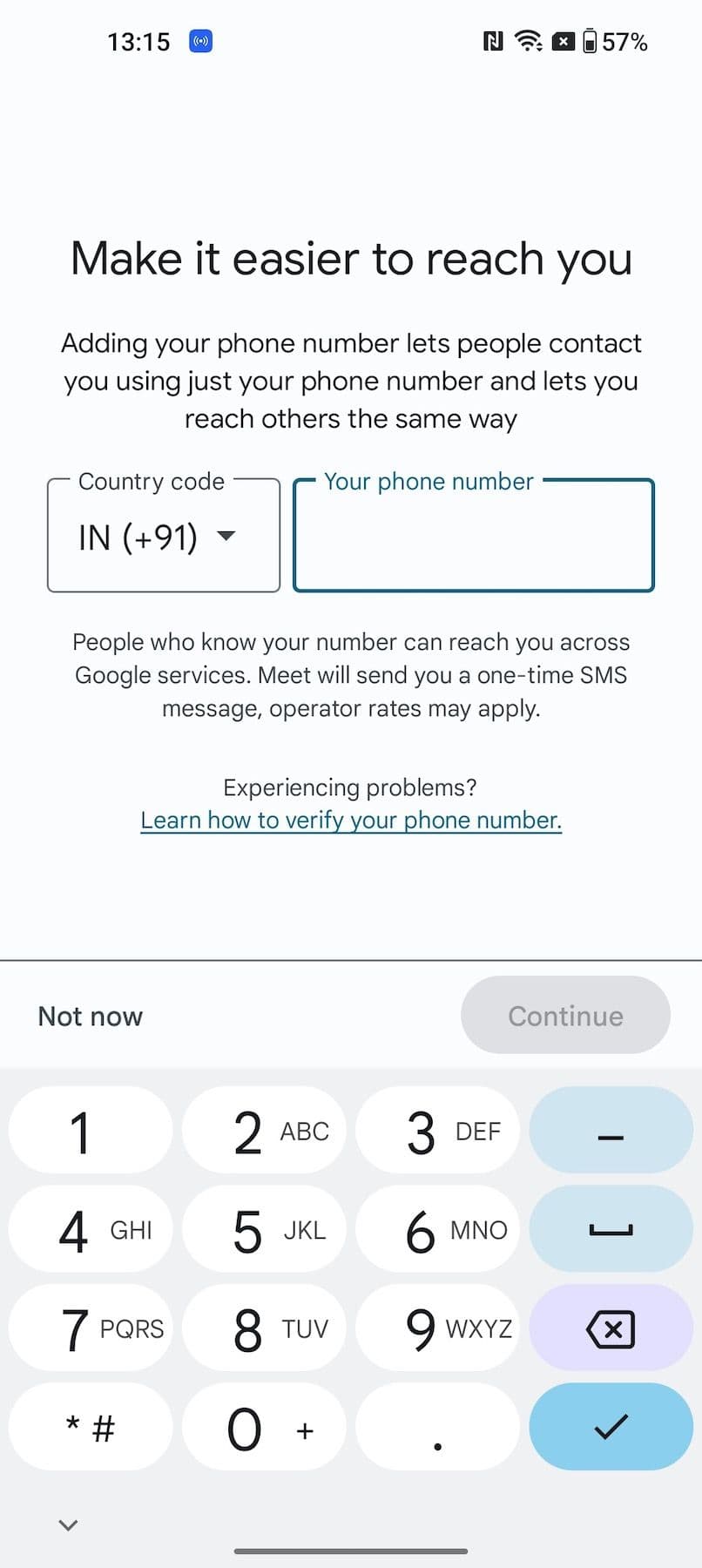Tap the NFC icon in the status bar

click(493, 41)
